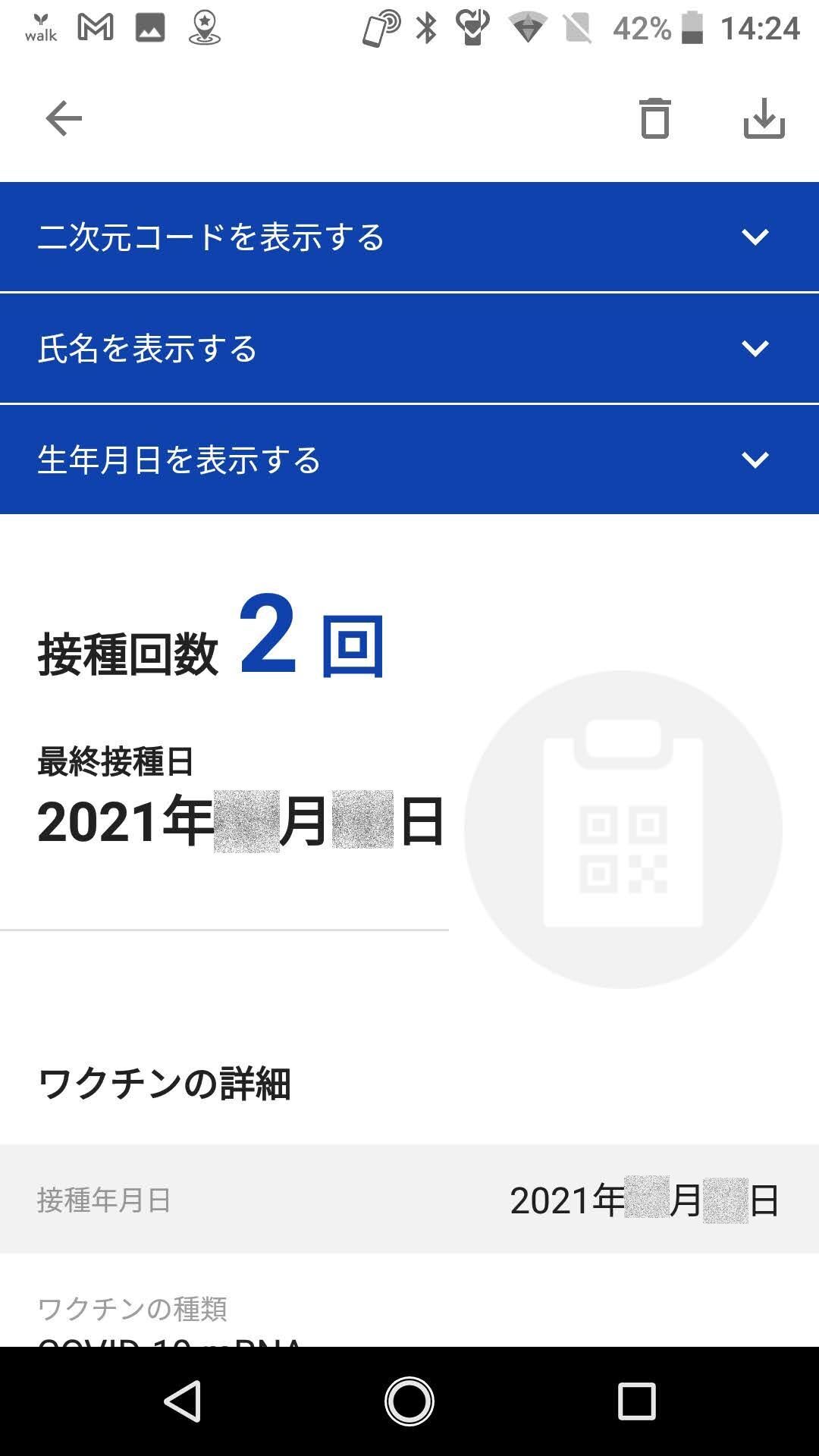The width and height of the screenshot is (819, 1456).
Task: Tap the system home button
Action: (409, 1401)
